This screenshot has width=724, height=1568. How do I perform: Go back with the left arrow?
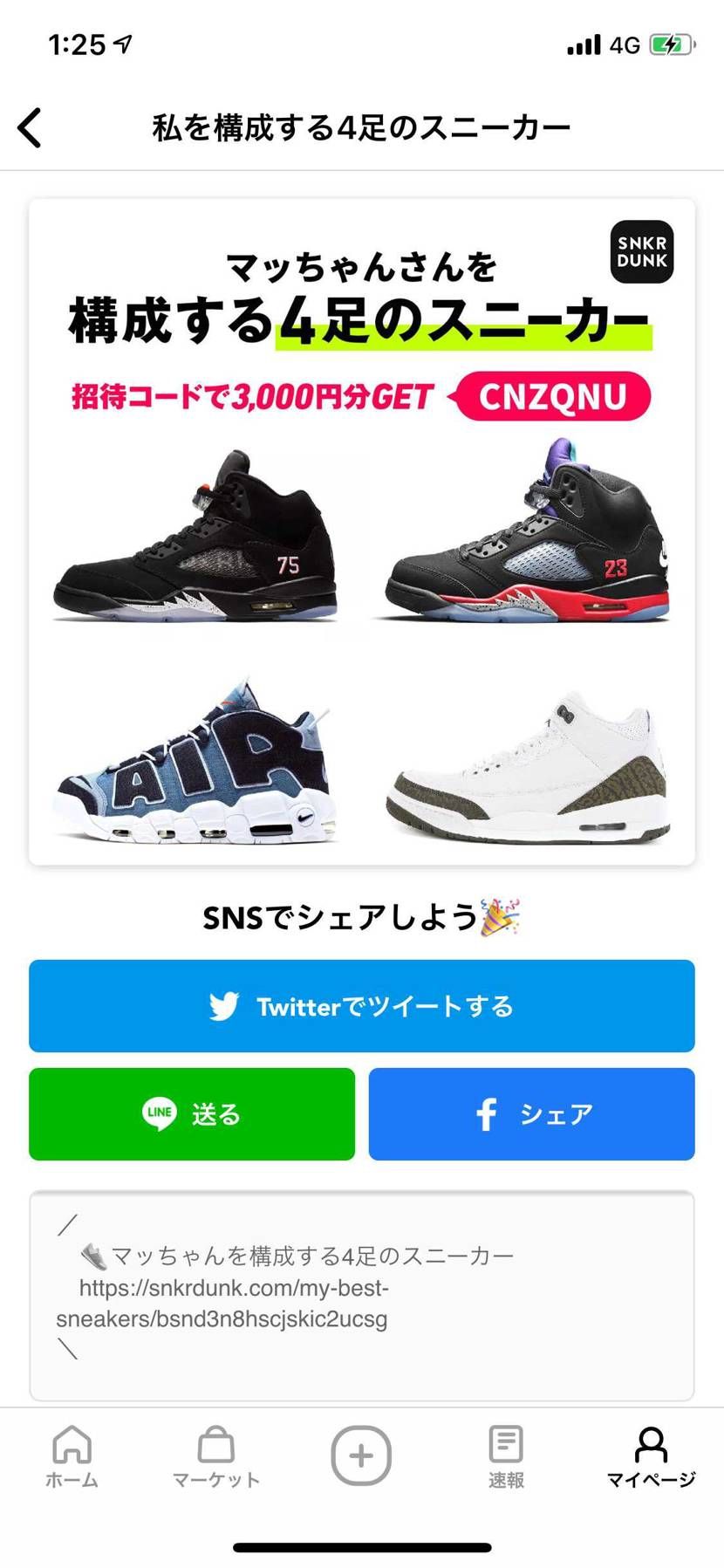coord(31,126)
